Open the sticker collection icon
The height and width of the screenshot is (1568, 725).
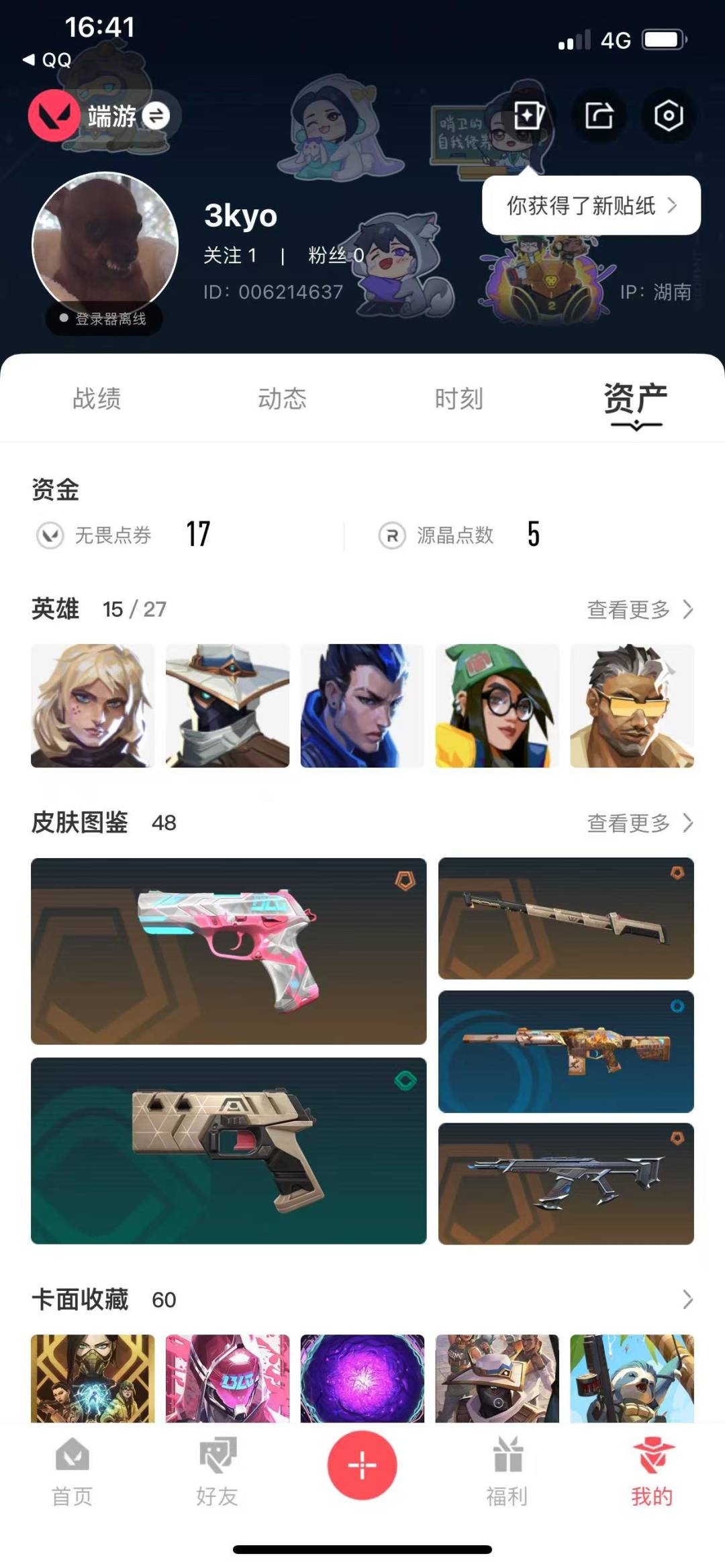tap(528, 116)
